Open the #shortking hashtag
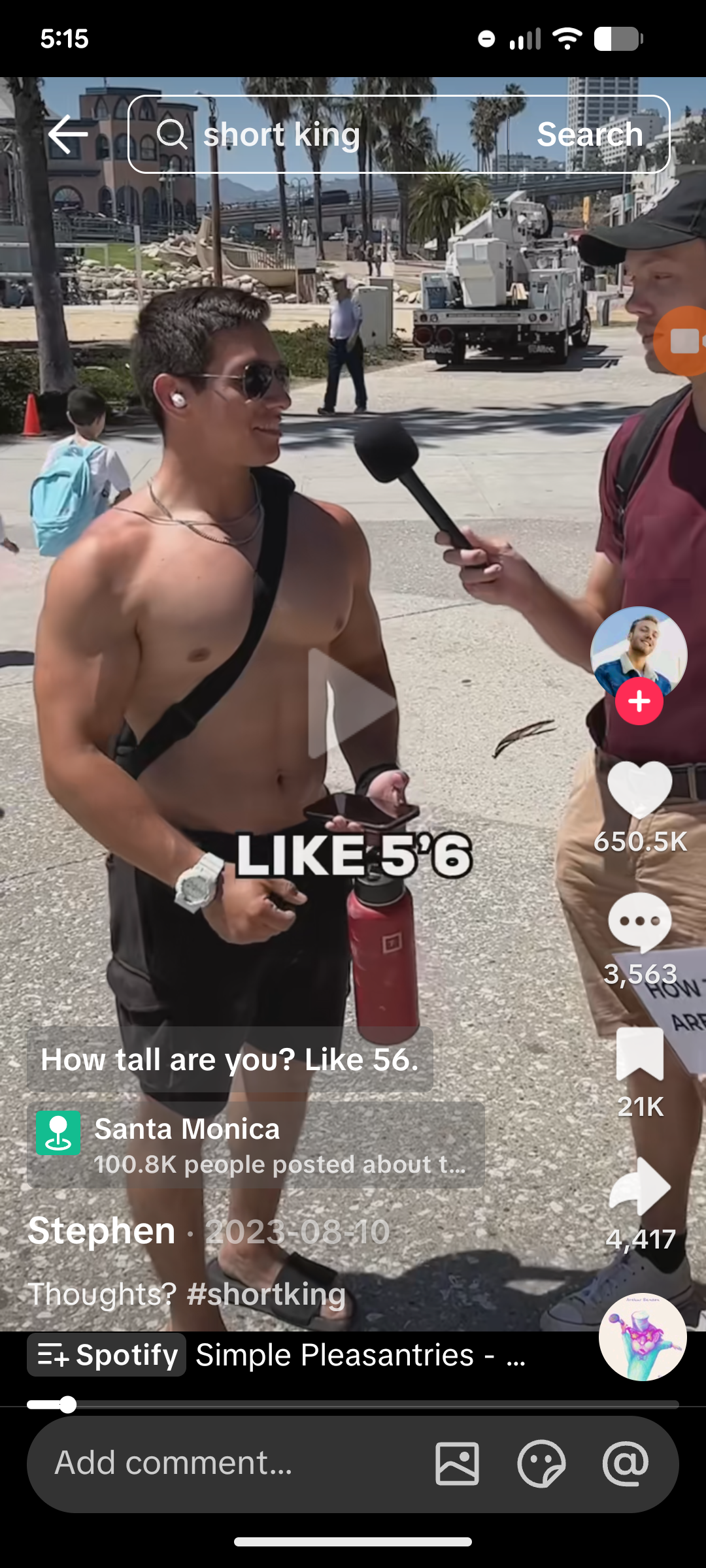This screenshot has height=1568, width=706. coord(266,1294)
